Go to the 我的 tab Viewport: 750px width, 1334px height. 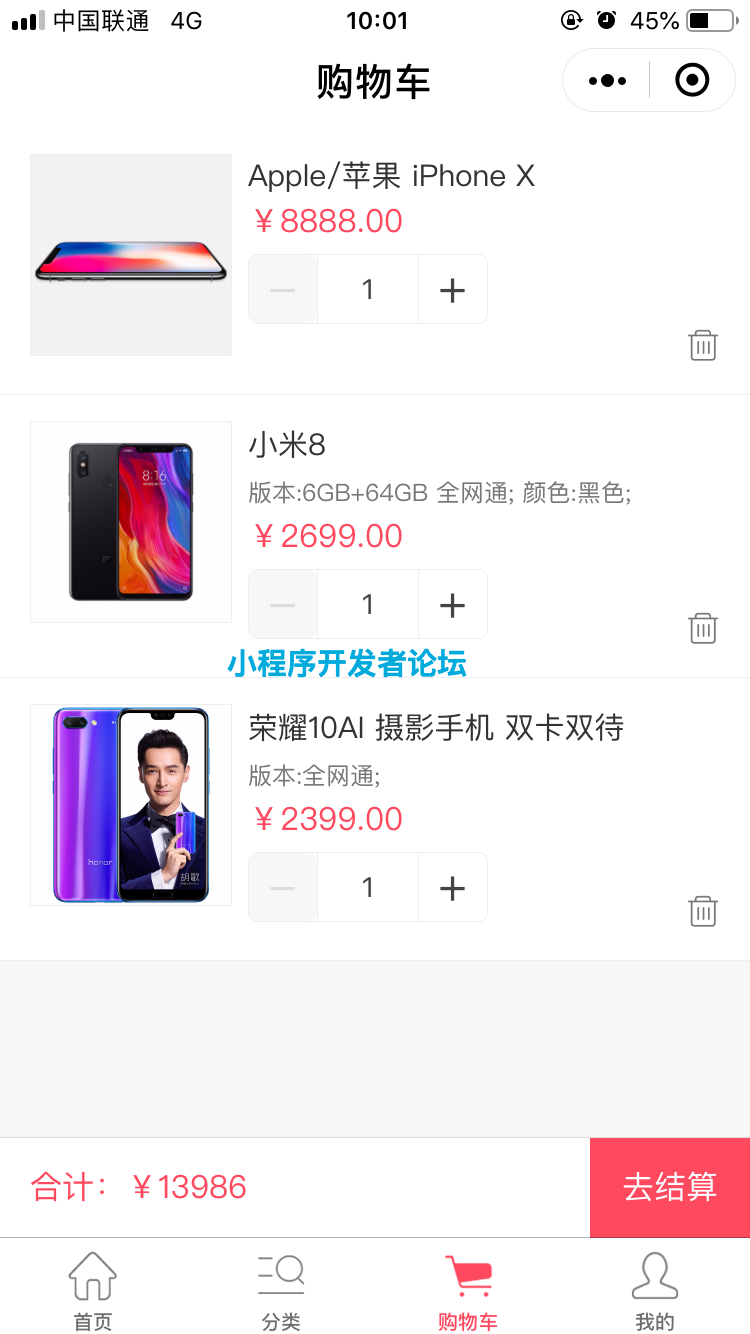point(655,1290)
